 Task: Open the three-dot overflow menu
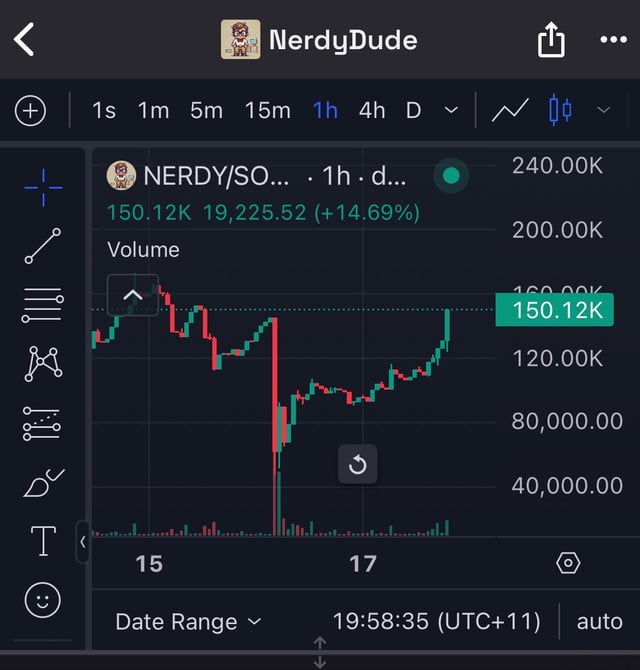(x=612, y=40)
